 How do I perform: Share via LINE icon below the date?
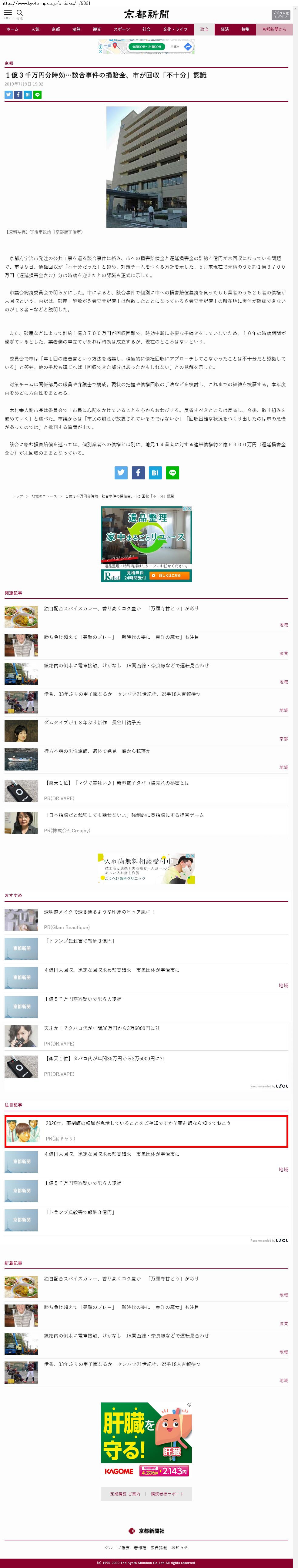tap(38, 95)
